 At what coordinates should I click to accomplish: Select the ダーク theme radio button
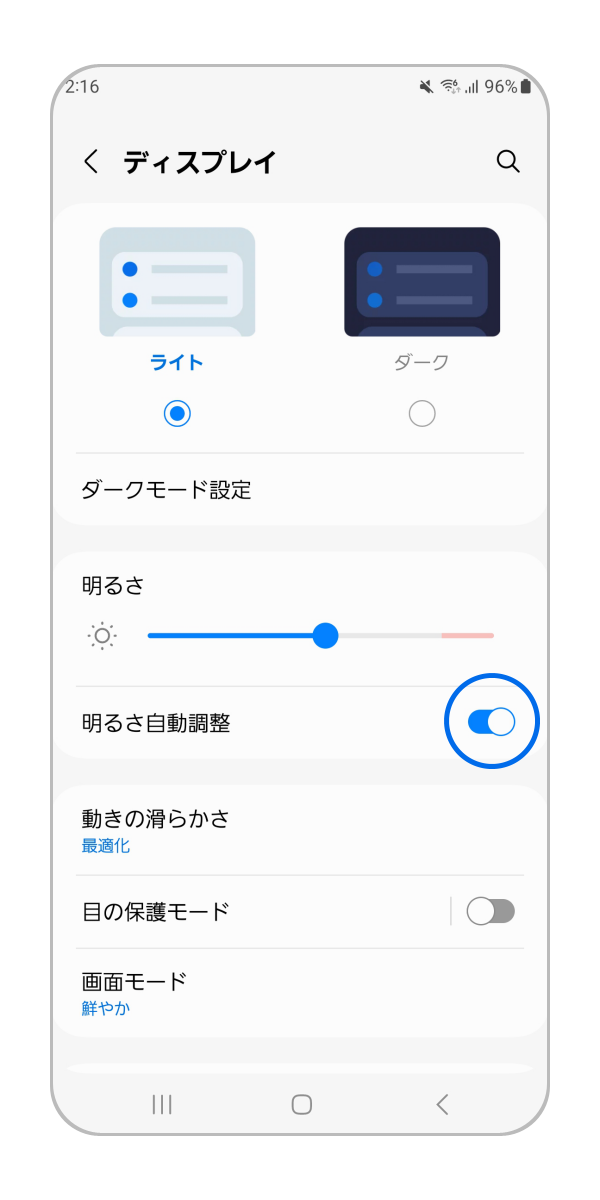coord(422,414)
